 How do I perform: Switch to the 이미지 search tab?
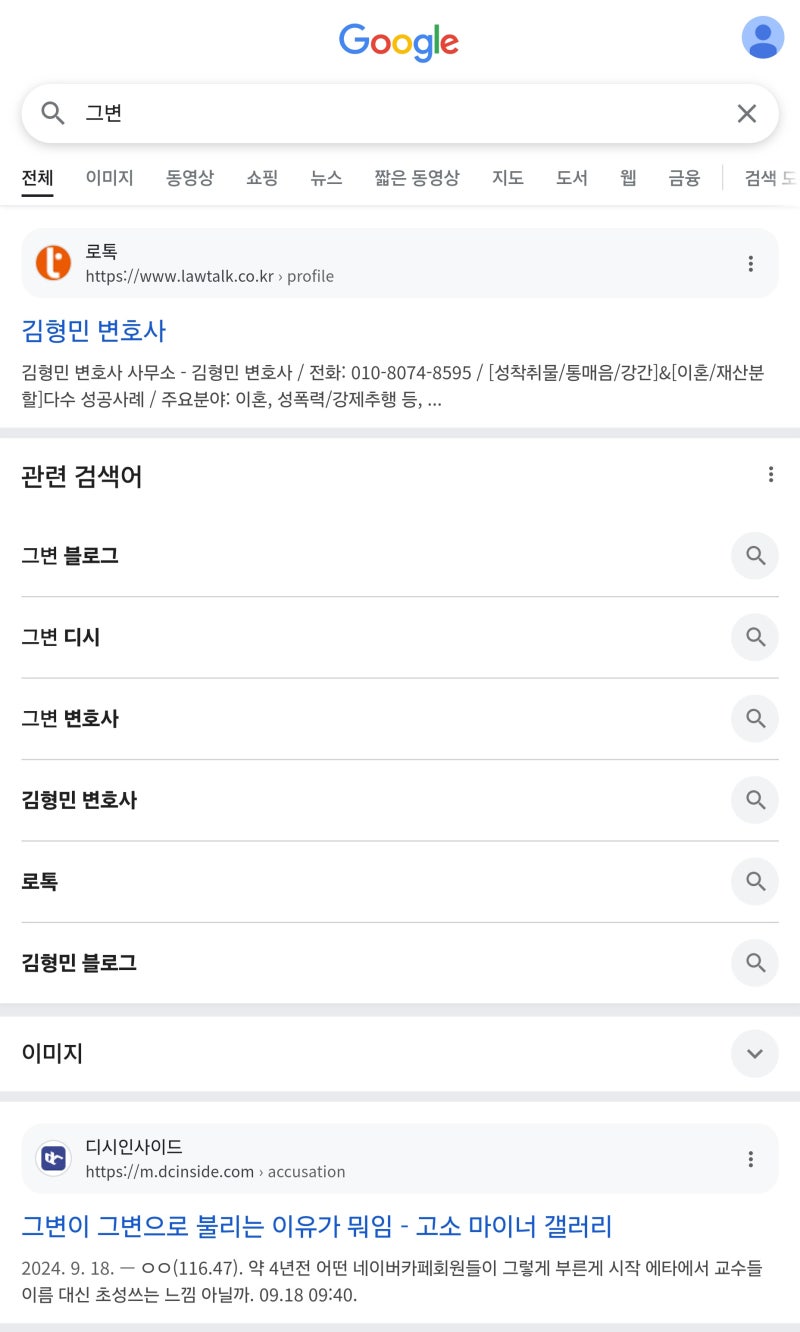(109, 177)
